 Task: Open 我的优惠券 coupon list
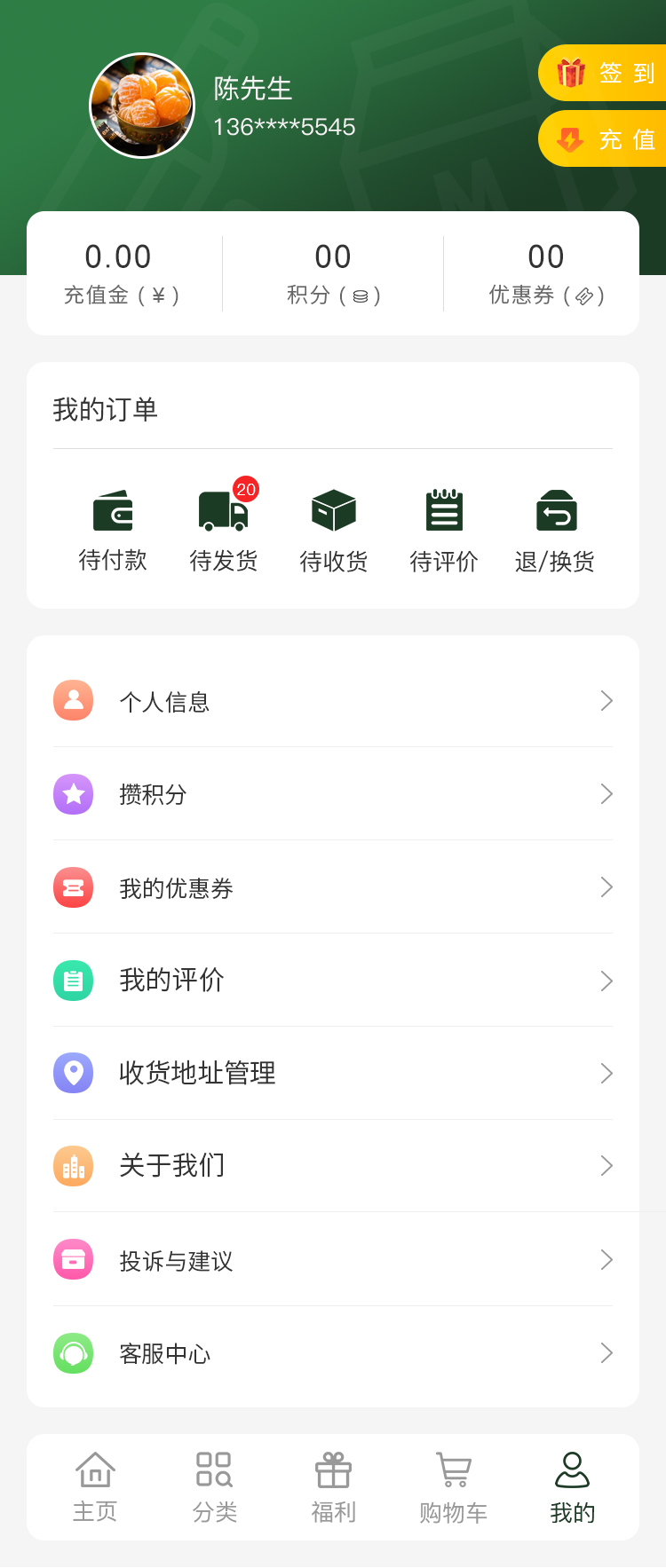[333, 887]
